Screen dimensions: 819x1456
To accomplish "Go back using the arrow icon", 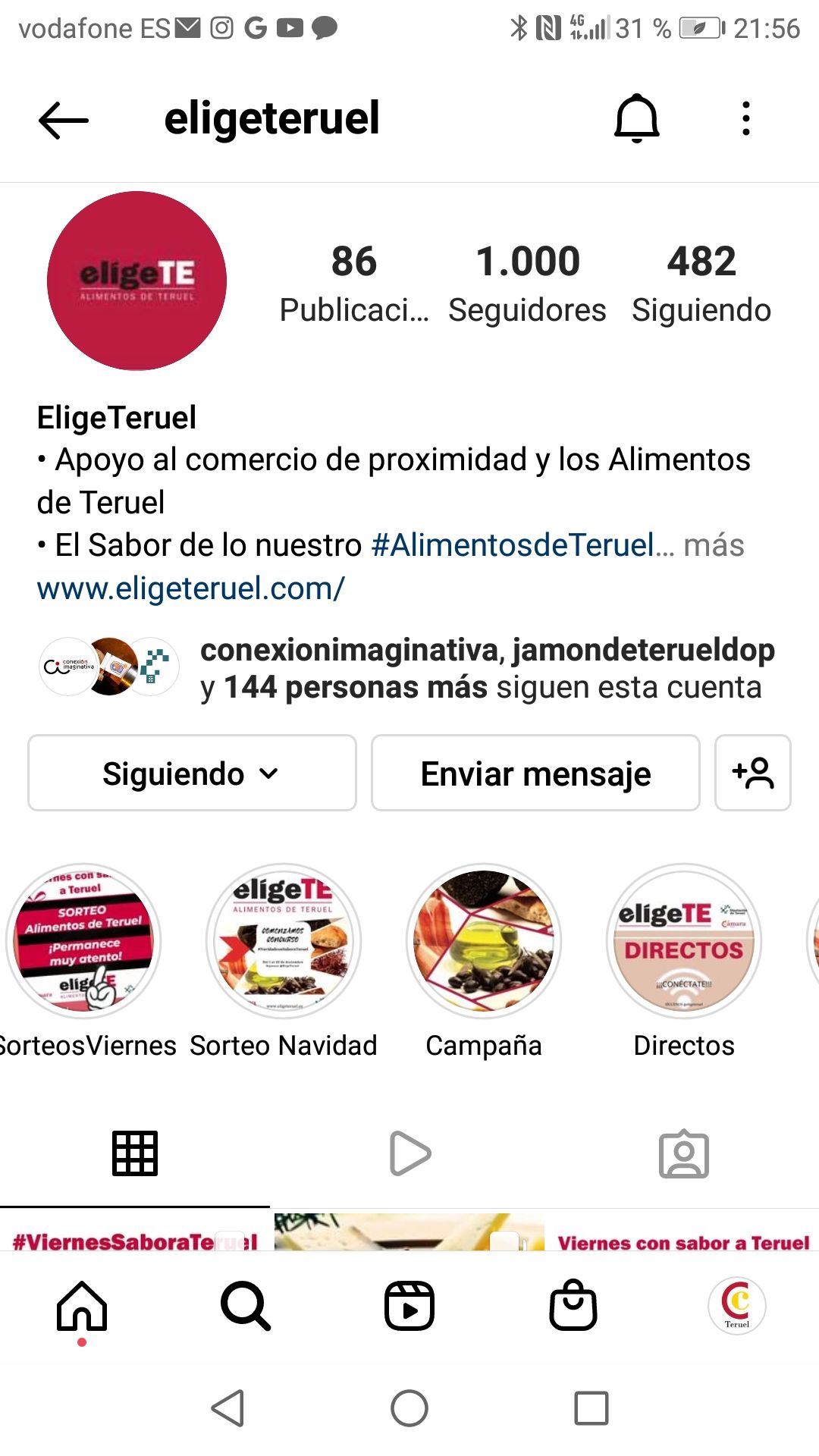I will [x=64, y=120].
